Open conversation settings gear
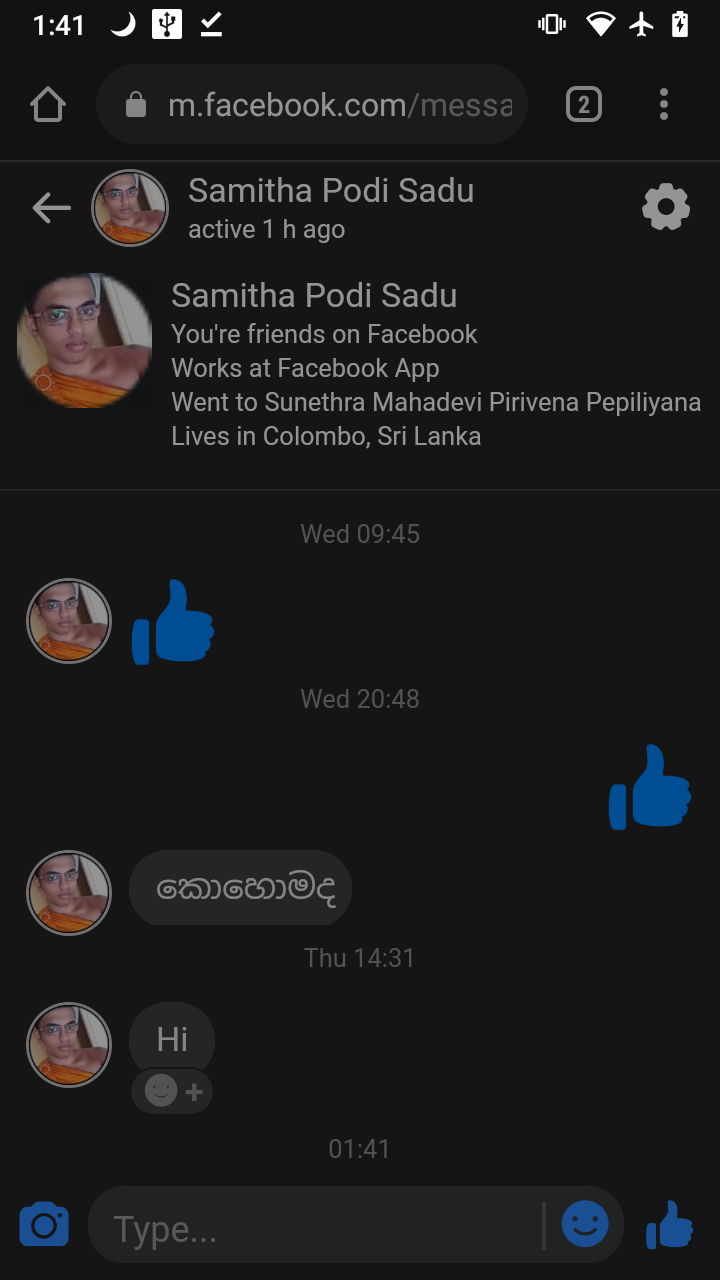The image size is (720, 1280). [x=666, y=208]
